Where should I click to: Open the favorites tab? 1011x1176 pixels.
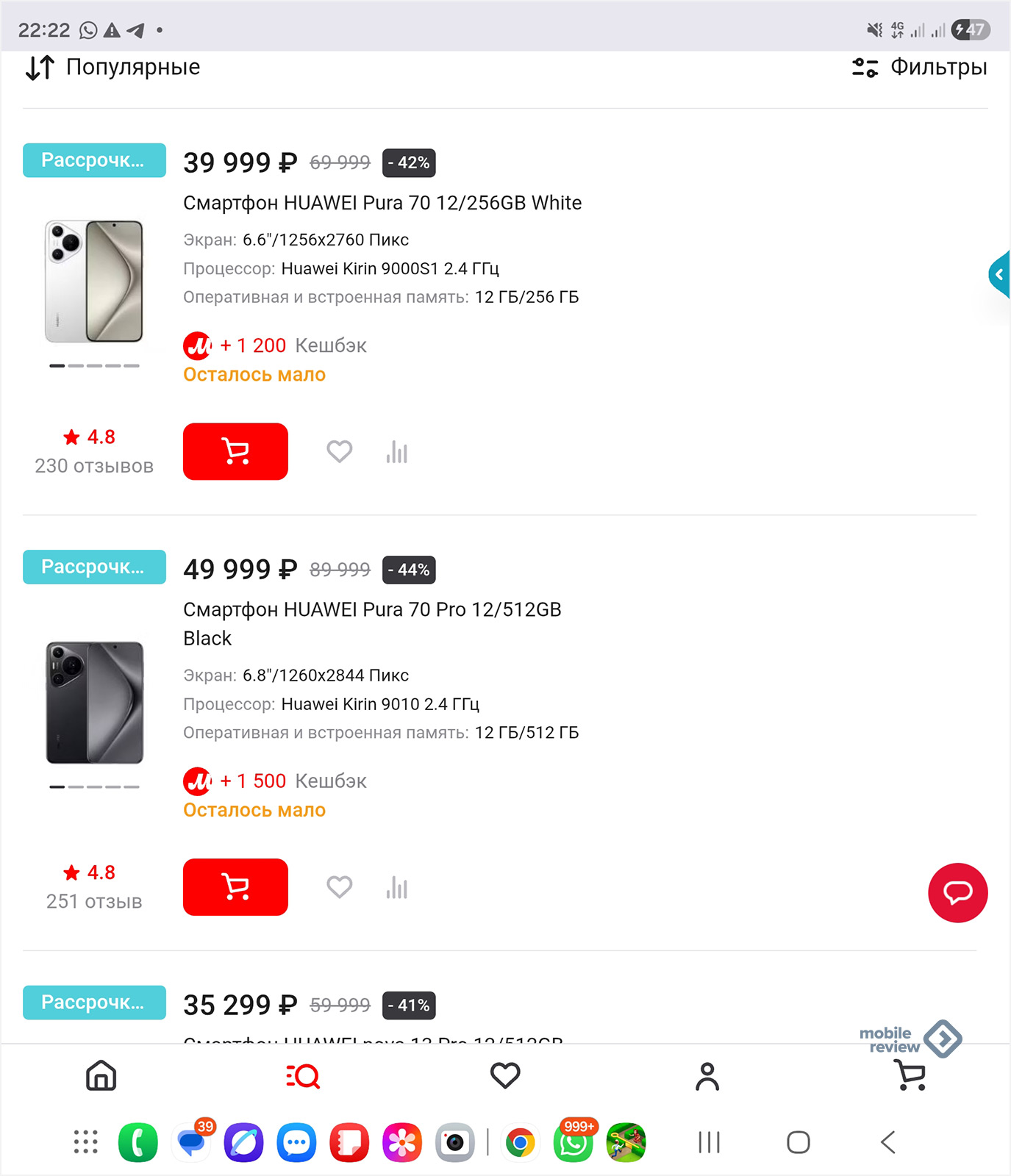(505, 1076)
